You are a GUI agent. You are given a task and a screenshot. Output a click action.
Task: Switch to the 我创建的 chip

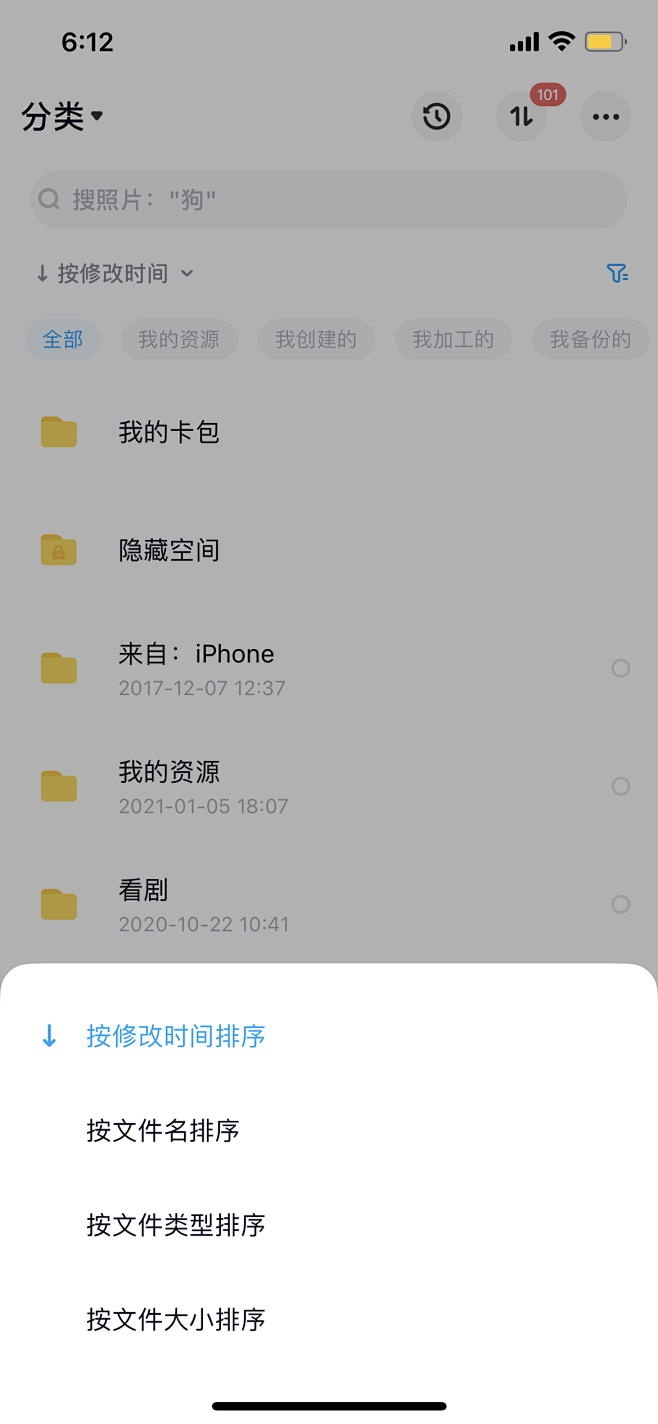point(316,339)
